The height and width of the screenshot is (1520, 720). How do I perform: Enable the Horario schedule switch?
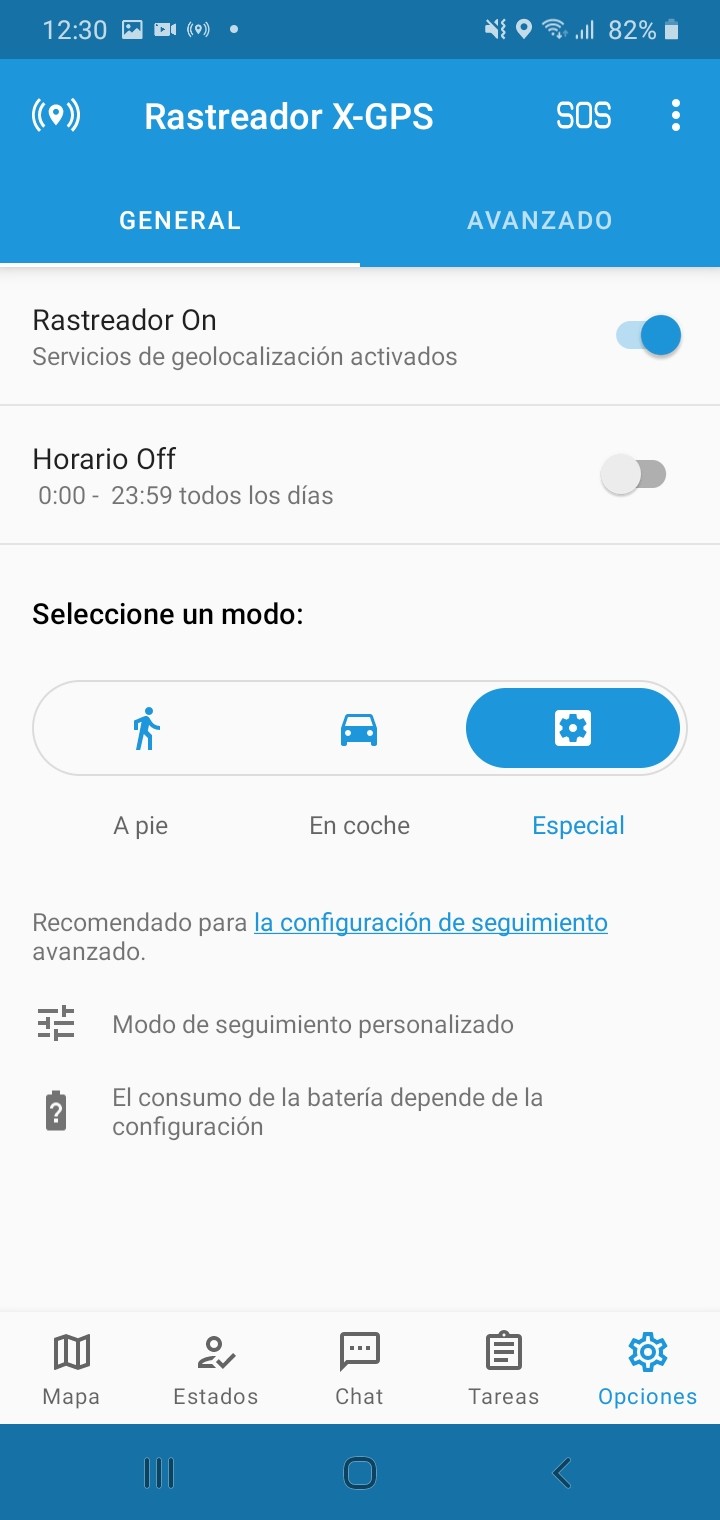click(x=634, y=474)
